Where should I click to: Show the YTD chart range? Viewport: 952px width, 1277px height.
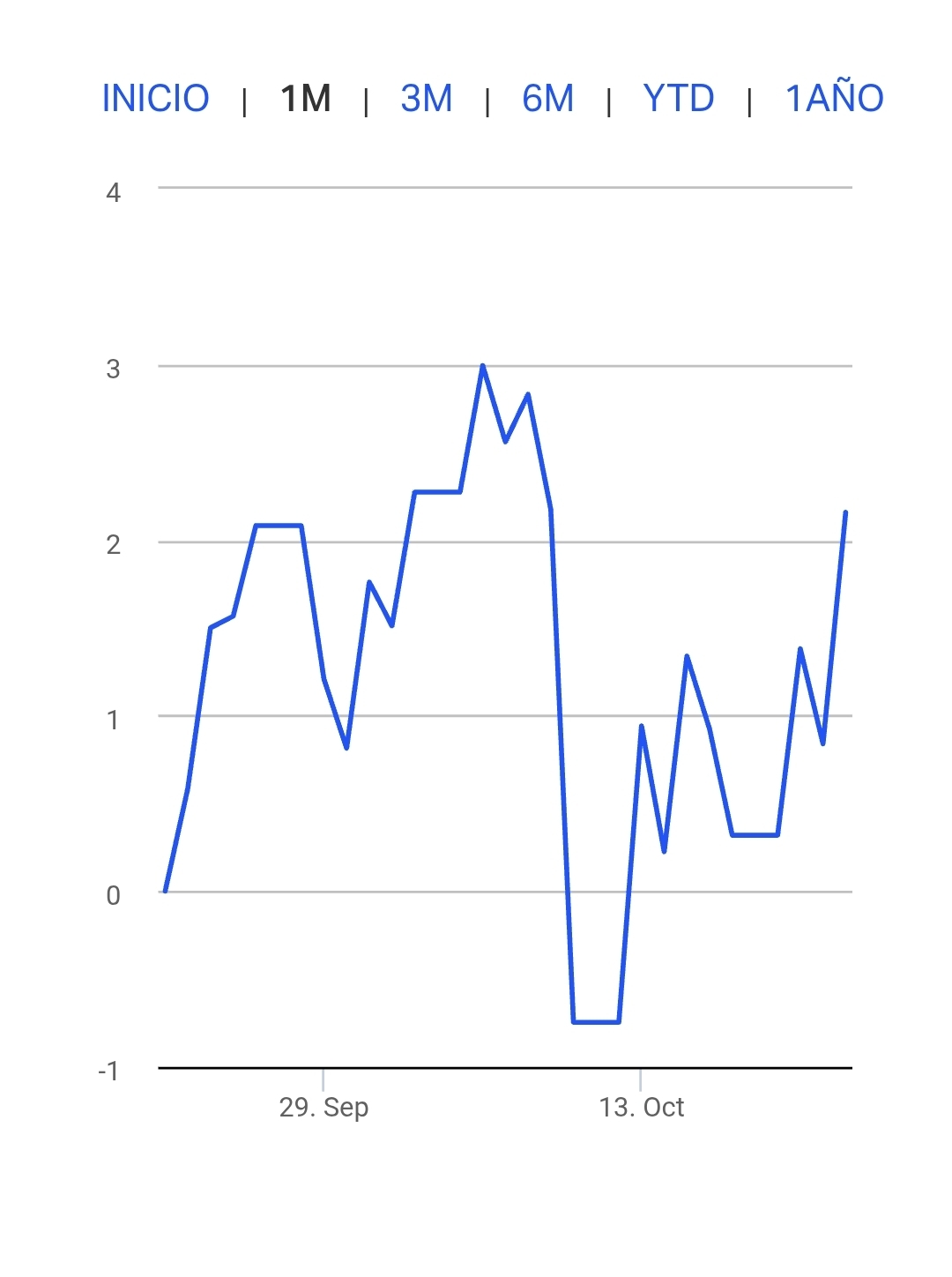tap(678, 98)
